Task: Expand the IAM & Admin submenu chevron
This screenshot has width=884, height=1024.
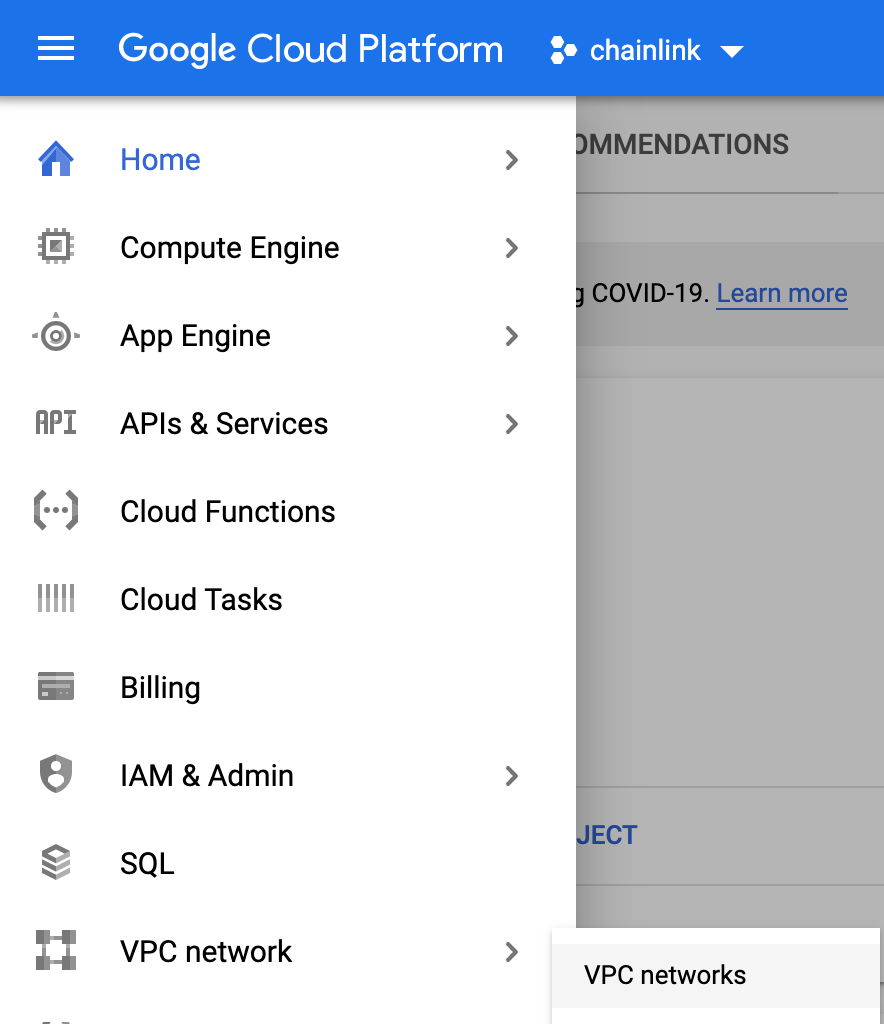Action: 512,775
